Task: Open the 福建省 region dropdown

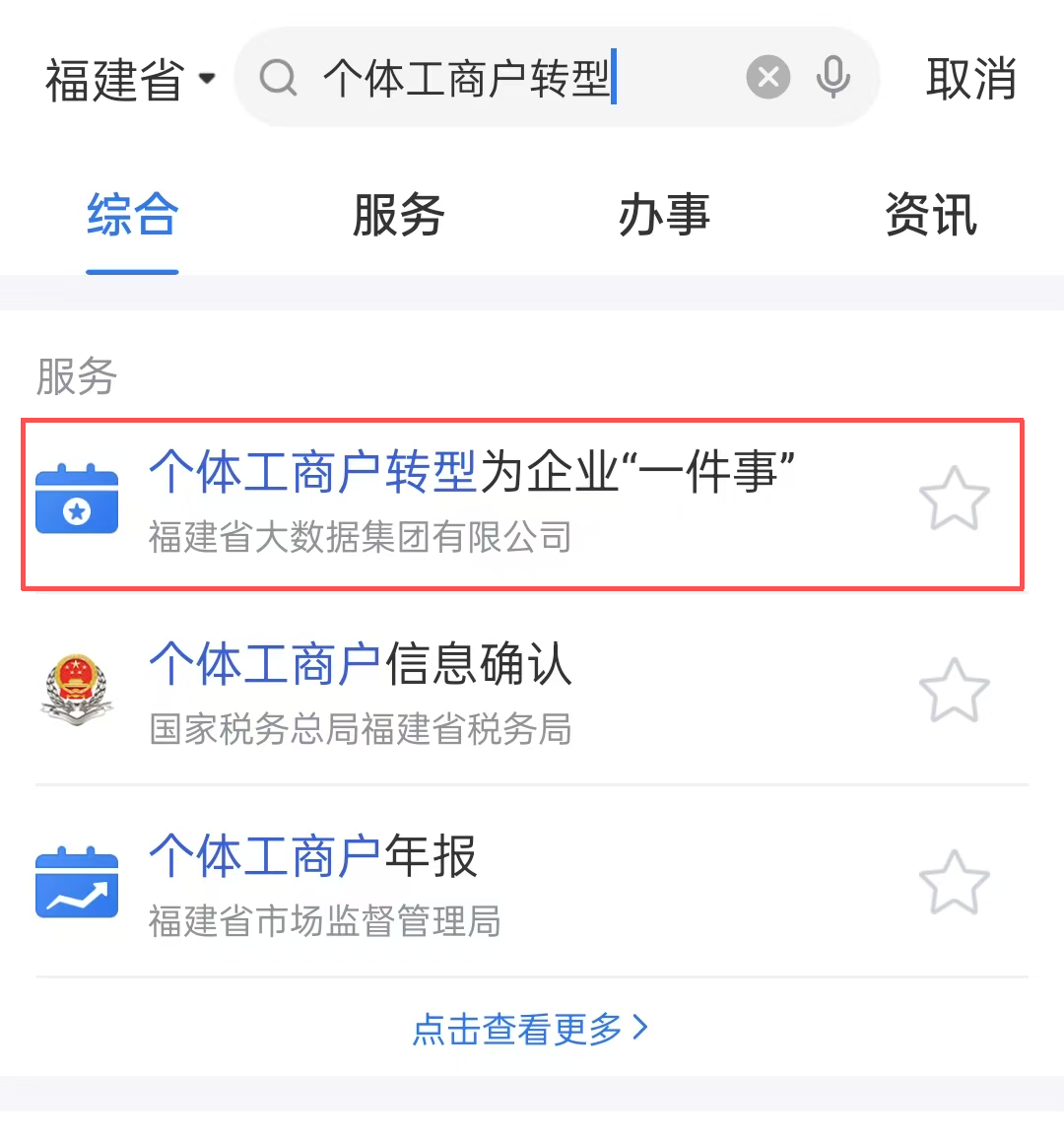Action: (130, 79)
